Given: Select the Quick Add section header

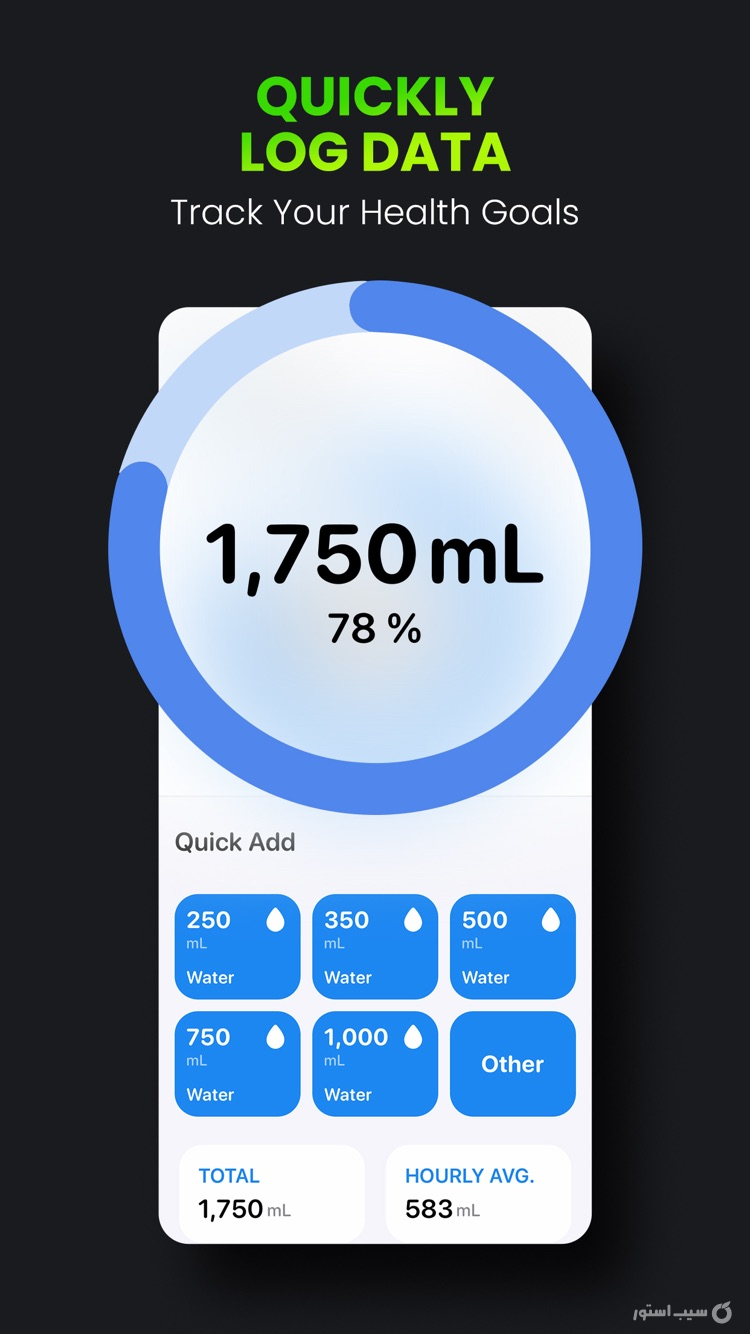Looking at the screenshot, I should (x=234, y=842).
